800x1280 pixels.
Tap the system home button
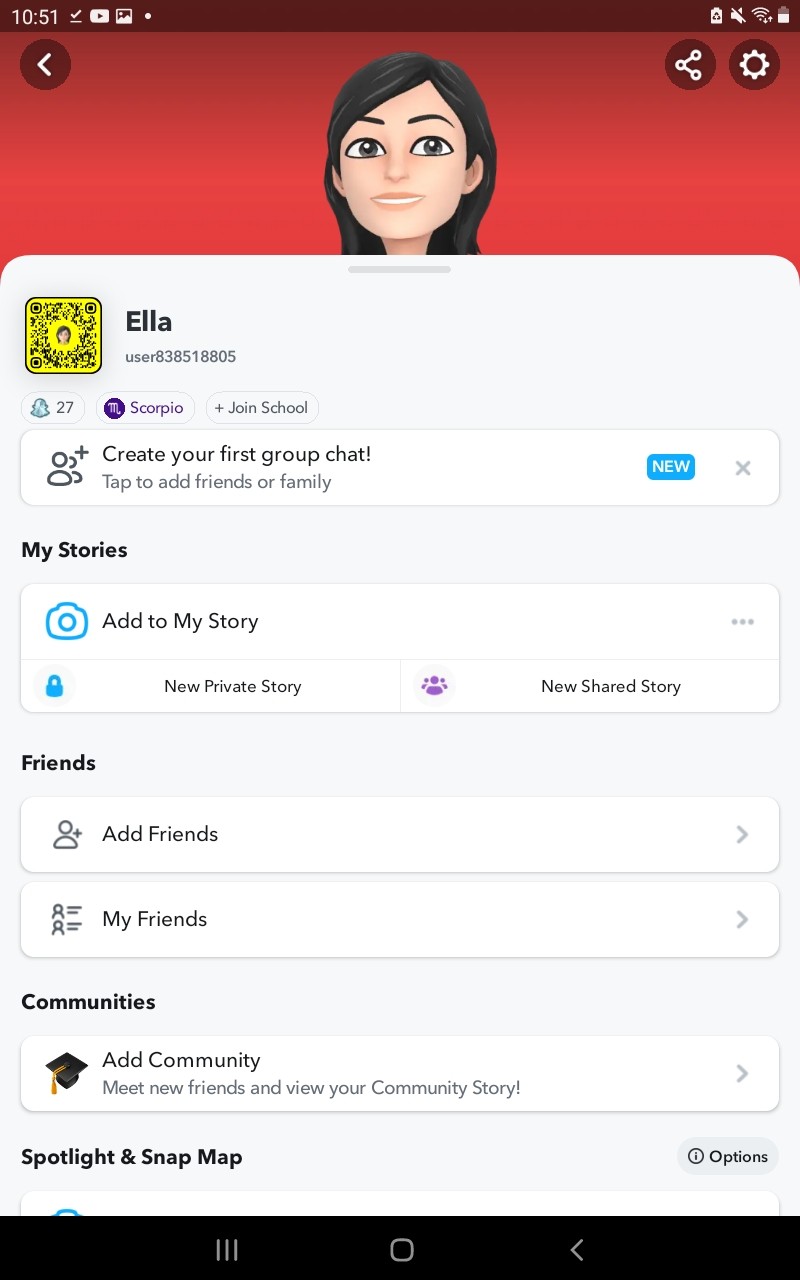[x=402, y=1249]
